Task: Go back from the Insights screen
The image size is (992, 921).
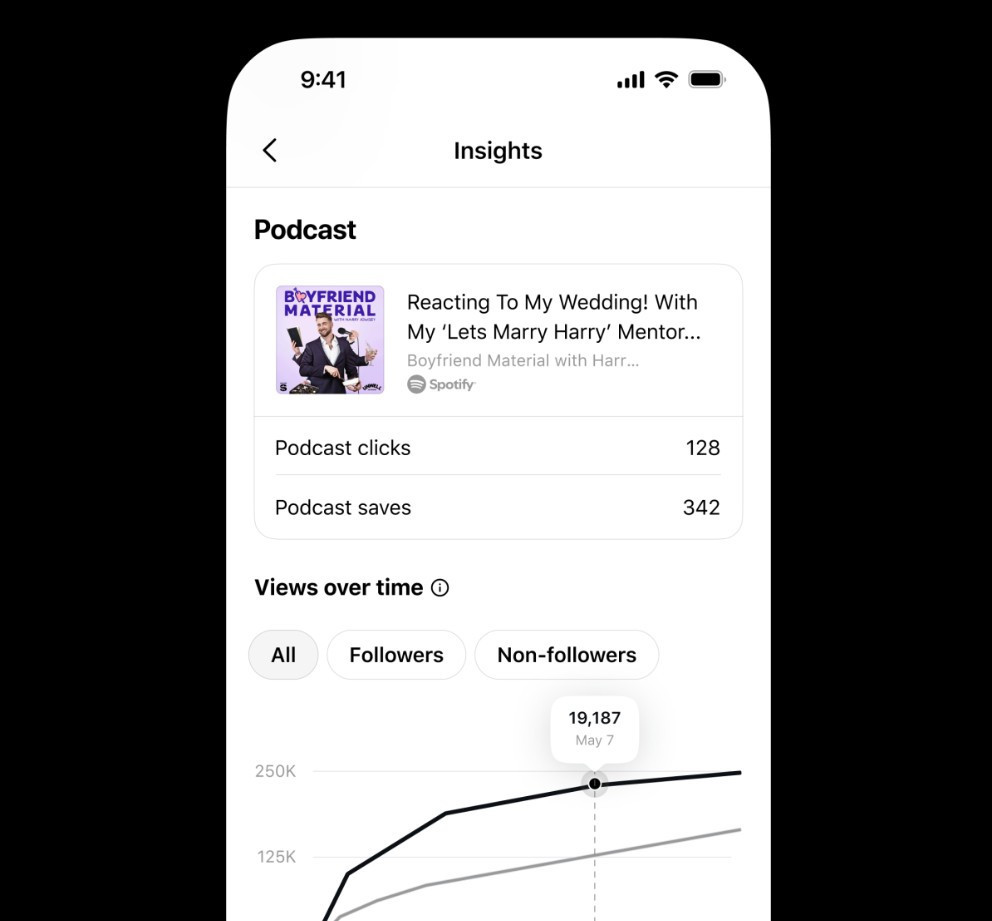Action: point(270,151)
